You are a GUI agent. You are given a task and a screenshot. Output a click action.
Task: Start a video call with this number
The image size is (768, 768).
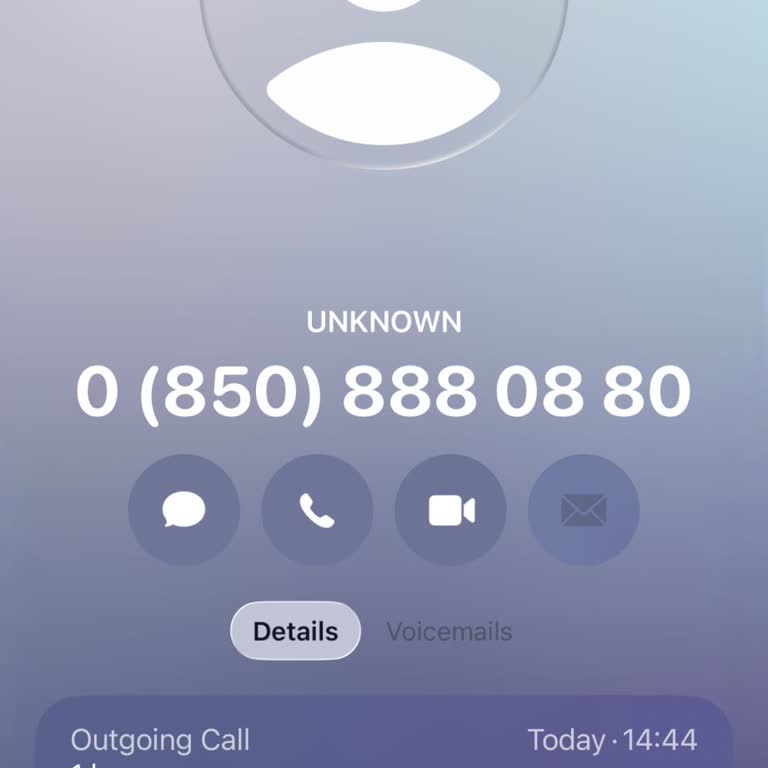pos(450,510)
